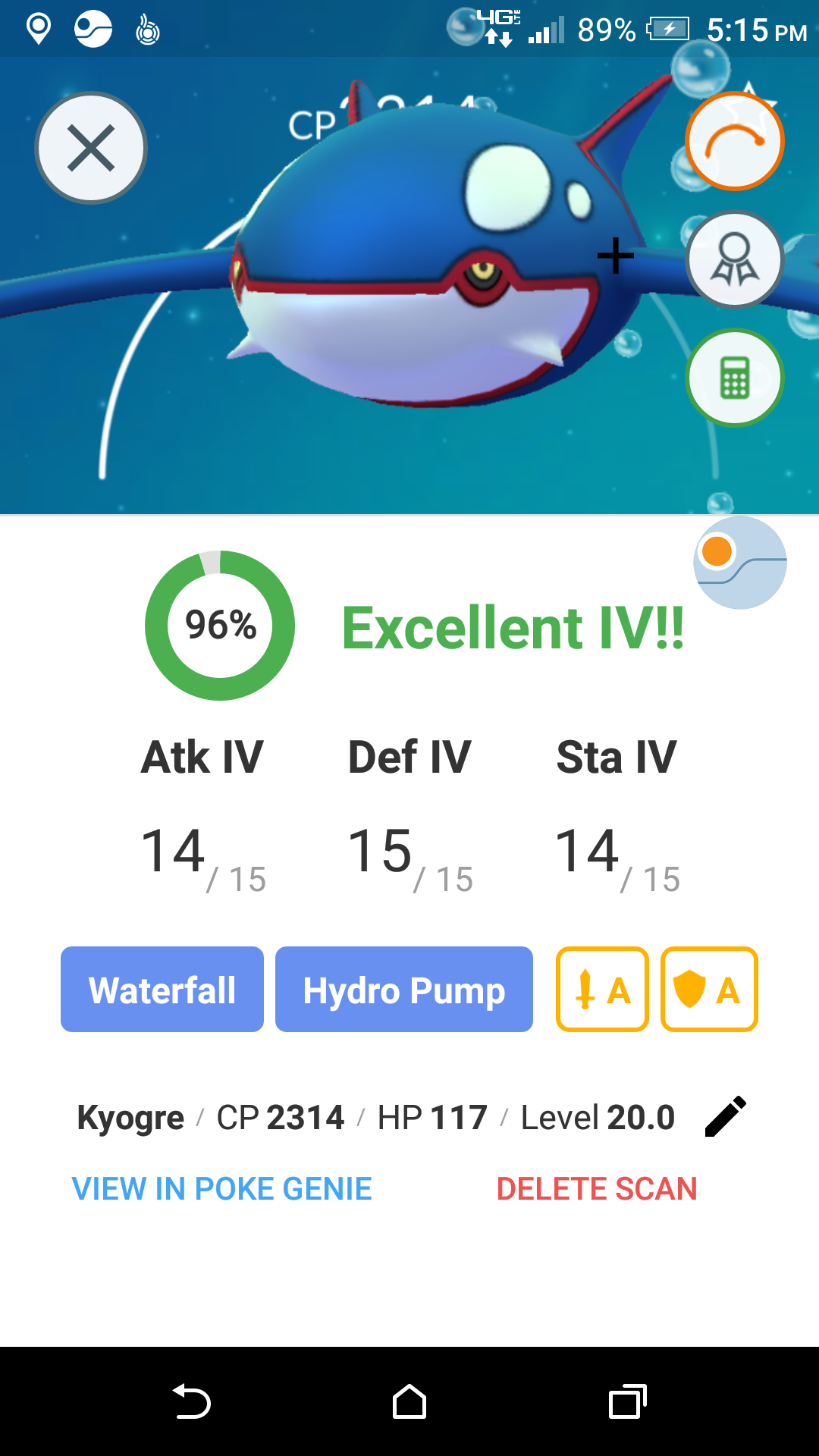Delete this scan
The height and width of the screenshot is (1456, 819).
click(597, 1189)
